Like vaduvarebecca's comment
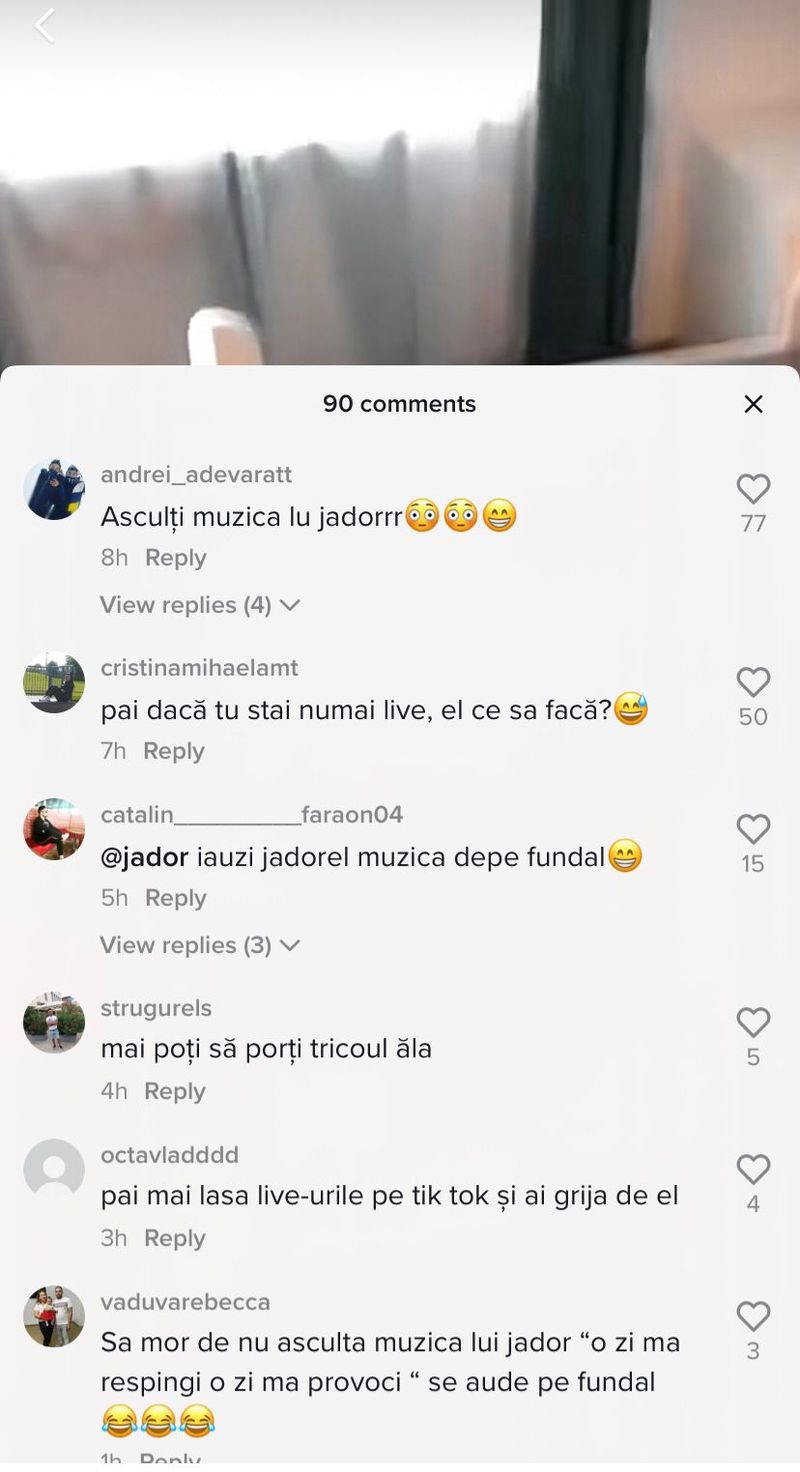Viewport: 800px width, 1472px height. click(x=753, y=1317)
